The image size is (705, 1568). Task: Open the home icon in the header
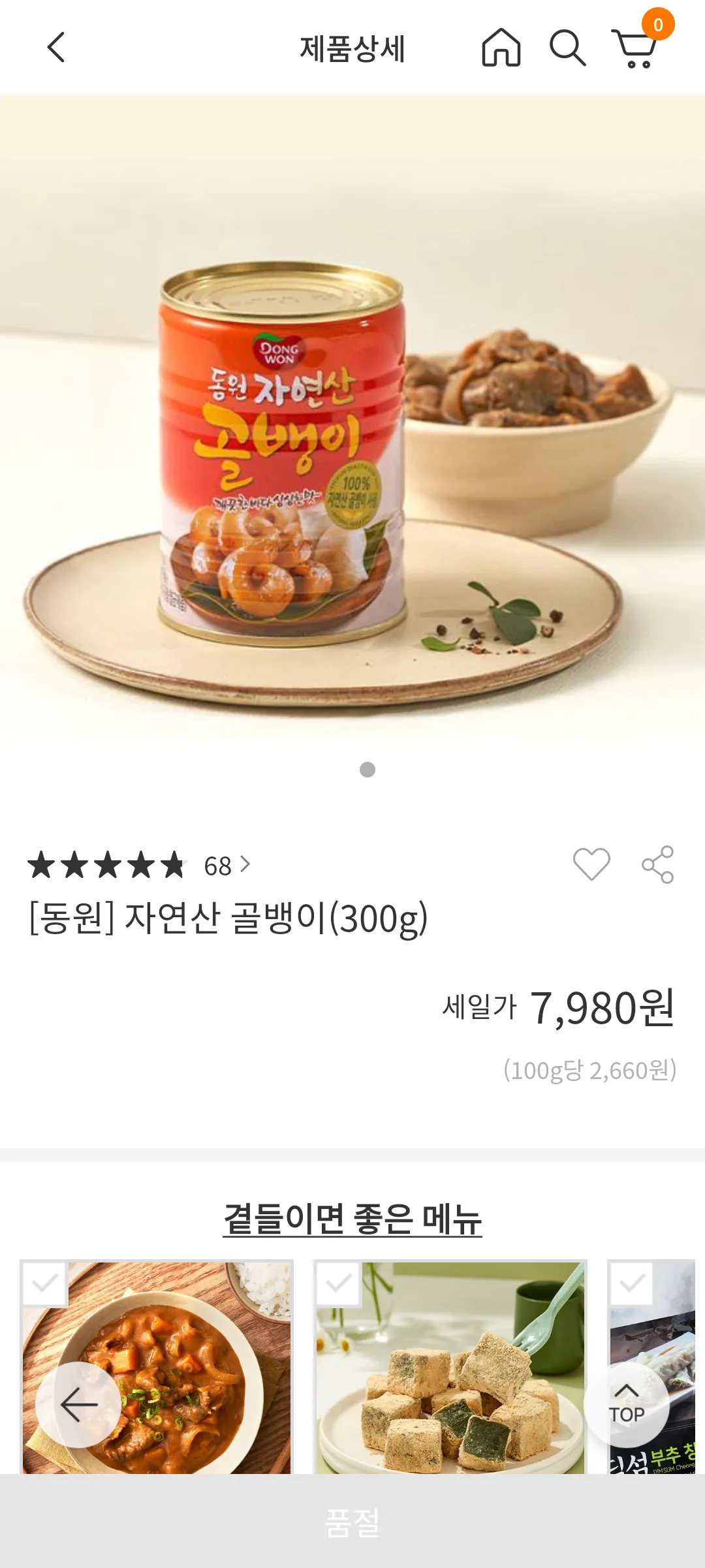click(501, 48)
